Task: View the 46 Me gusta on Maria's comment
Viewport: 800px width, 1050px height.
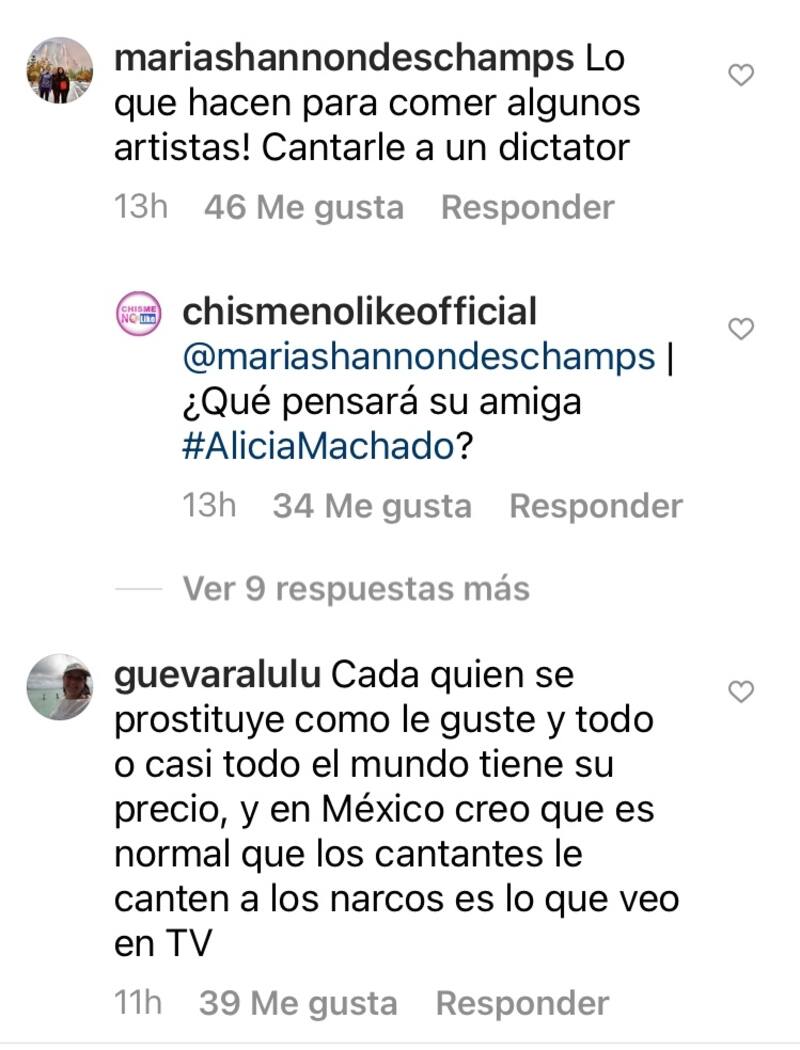Action: (303, 208)
